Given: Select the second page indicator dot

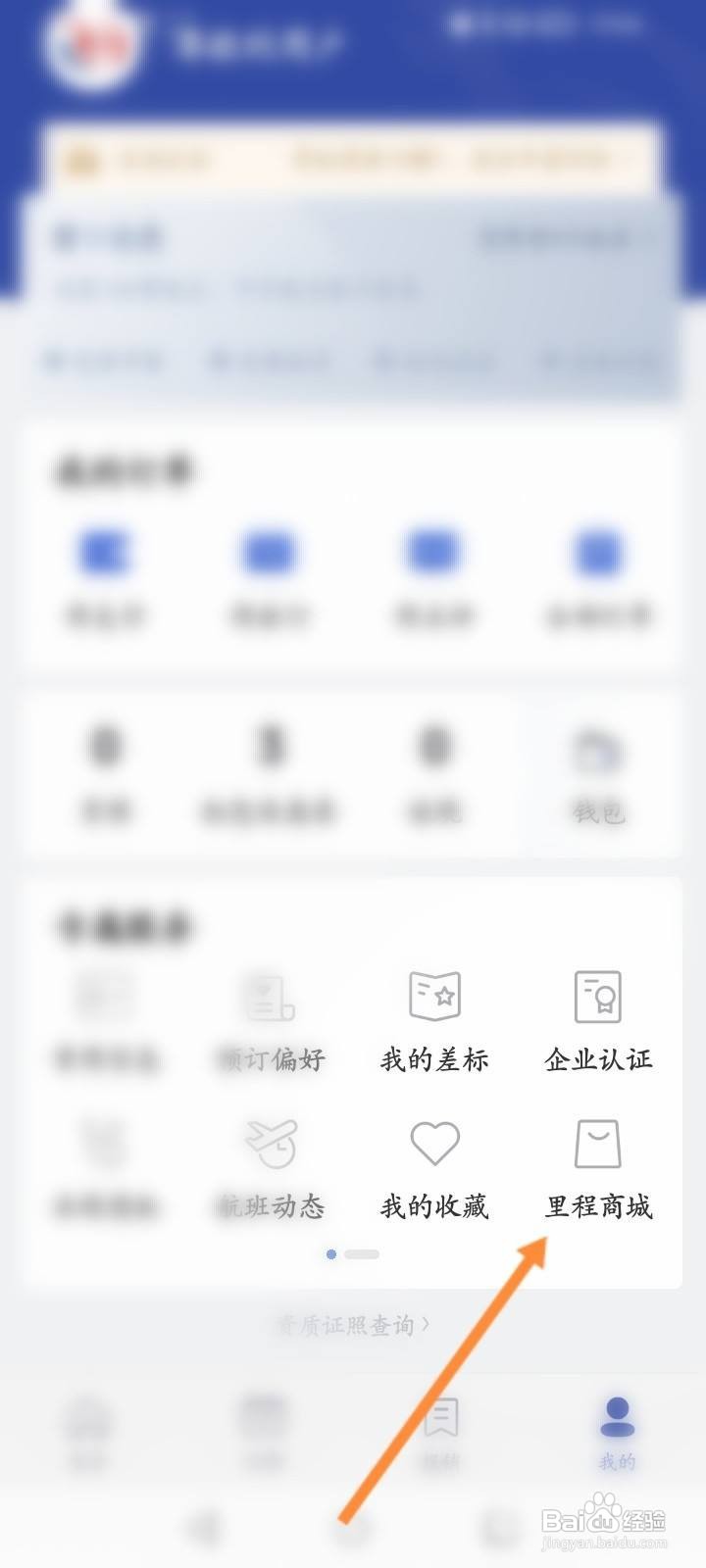Looking at the screenshot, I should (364, 1253).
